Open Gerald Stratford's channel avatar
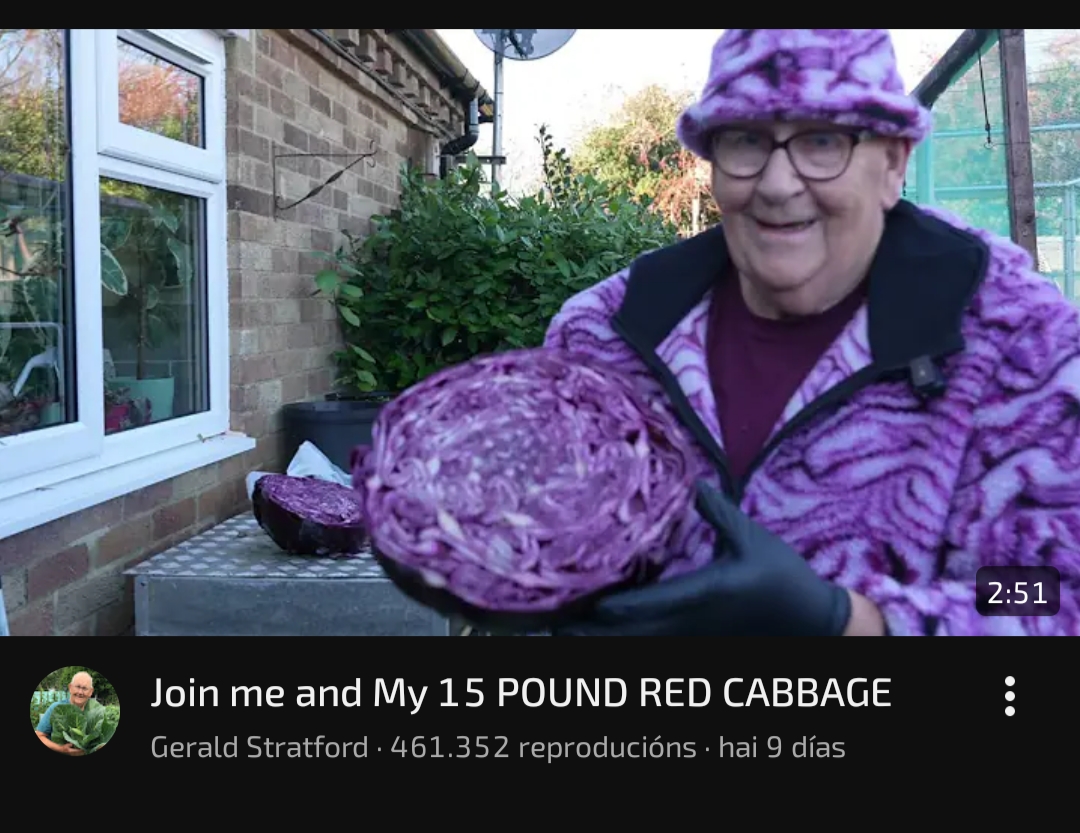The image size is (1080, 833). 75,711
